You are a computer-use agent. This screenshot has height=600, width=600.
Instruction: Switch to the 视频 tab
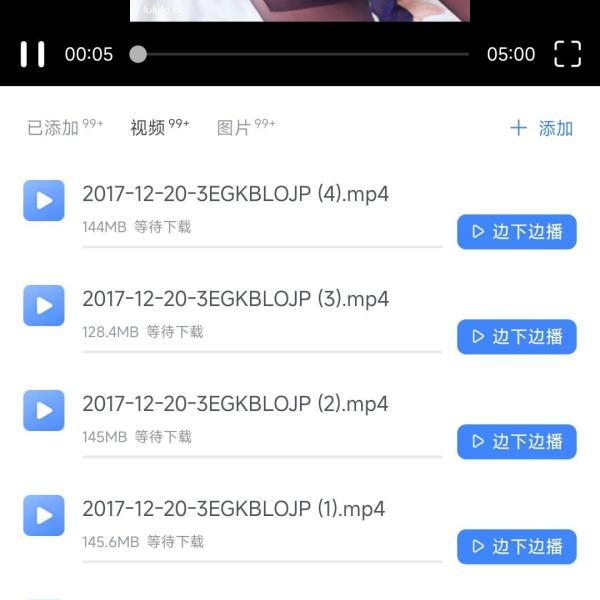148,128
